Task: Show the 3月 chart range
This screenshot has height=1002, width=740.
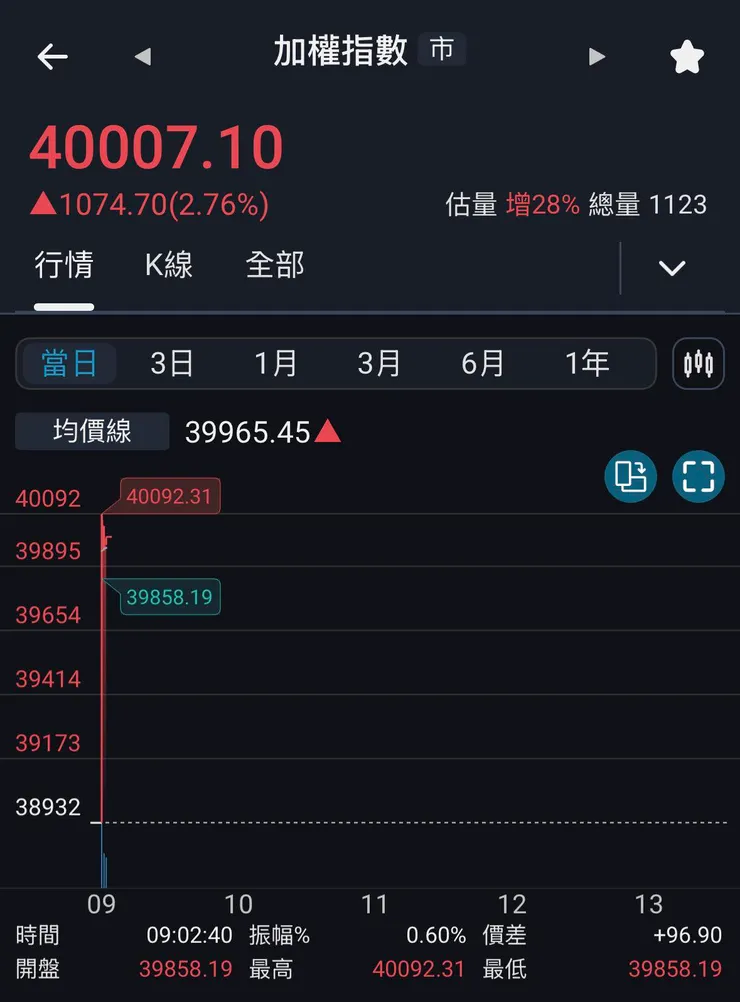Action: [379, 364]
